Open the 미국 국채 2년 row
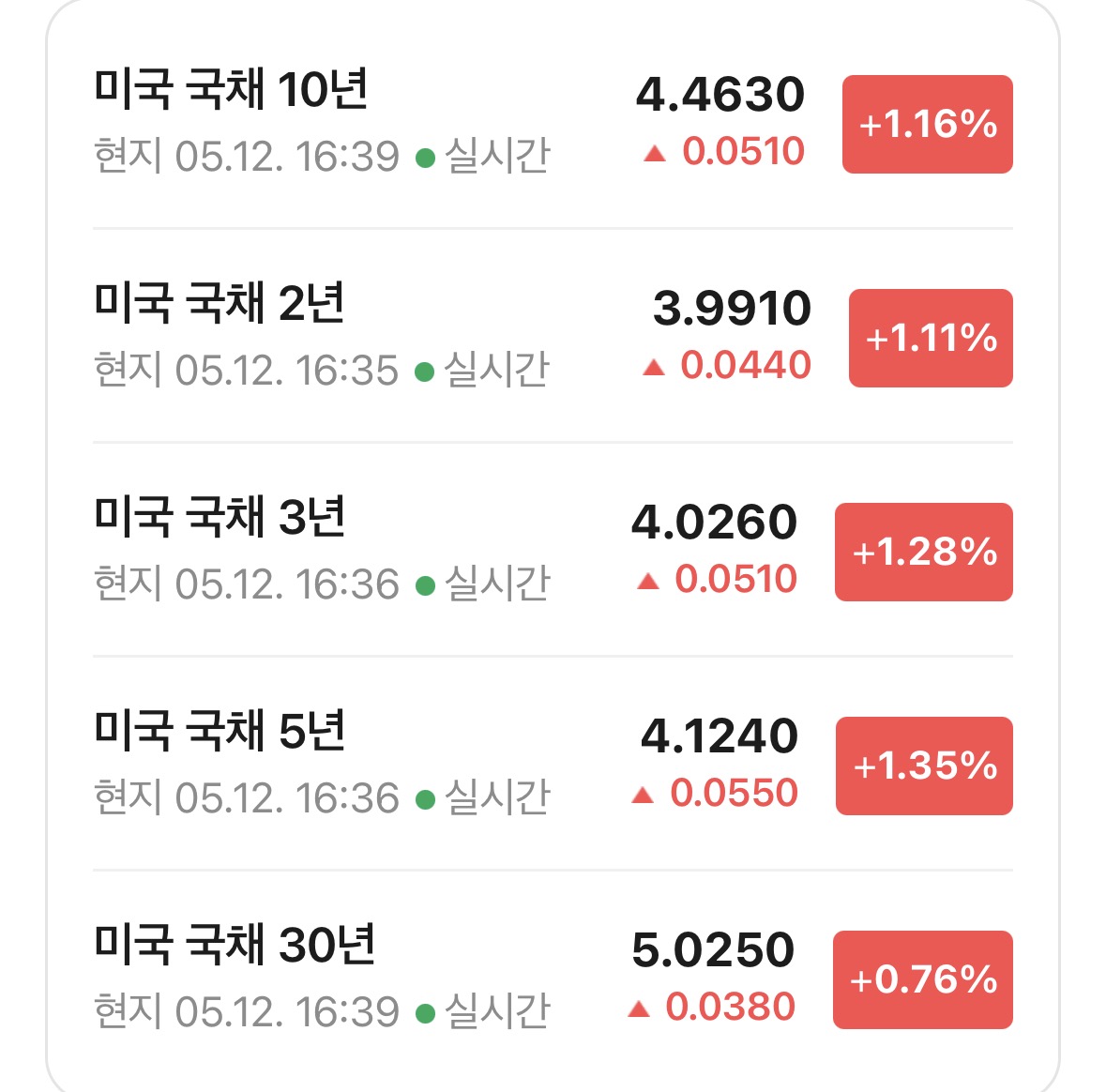The height and width of the screenshot is (1092, 1106). [x=553, y=337]
